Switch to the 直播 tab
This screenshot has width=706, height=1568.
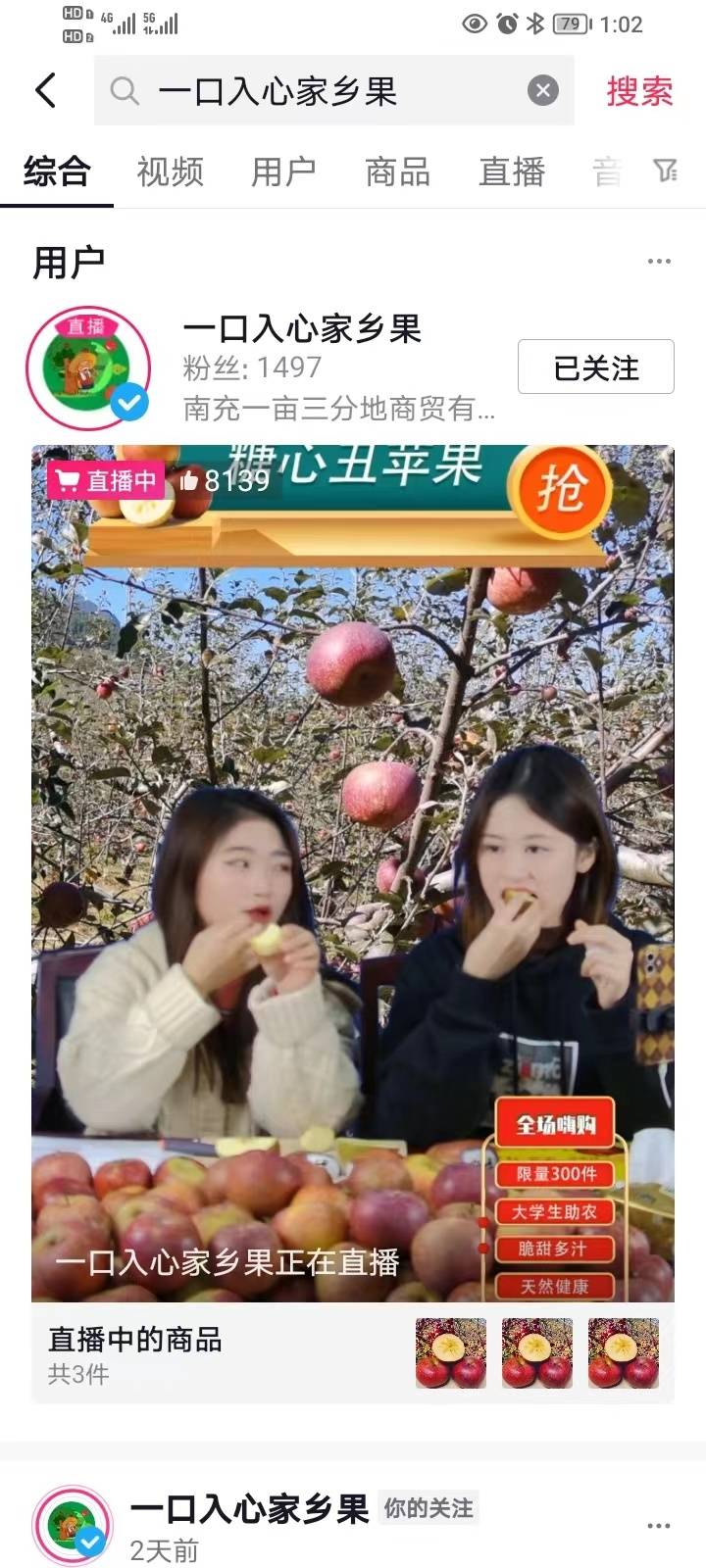[x=511, y=172]
